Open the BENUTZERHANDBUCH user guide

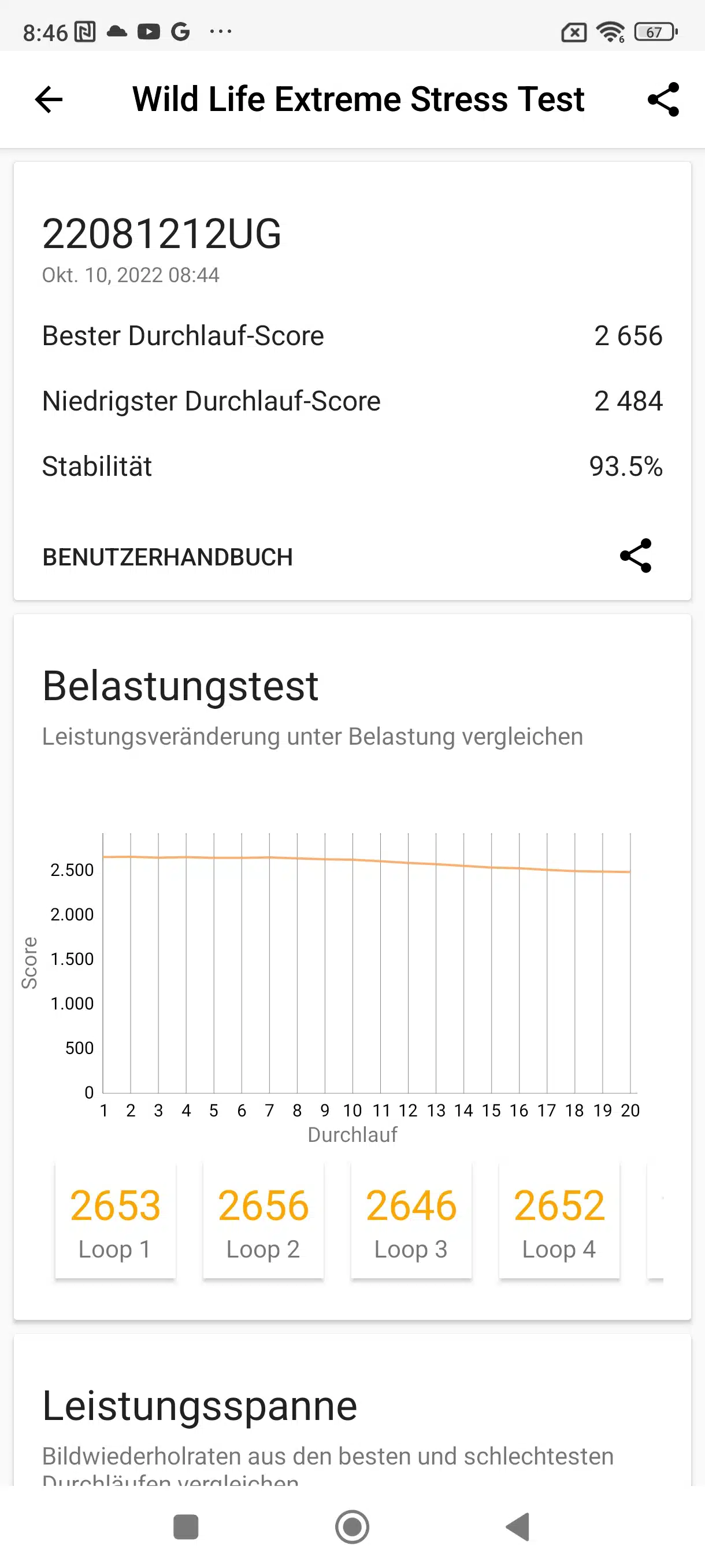click(x=167, y=557)
